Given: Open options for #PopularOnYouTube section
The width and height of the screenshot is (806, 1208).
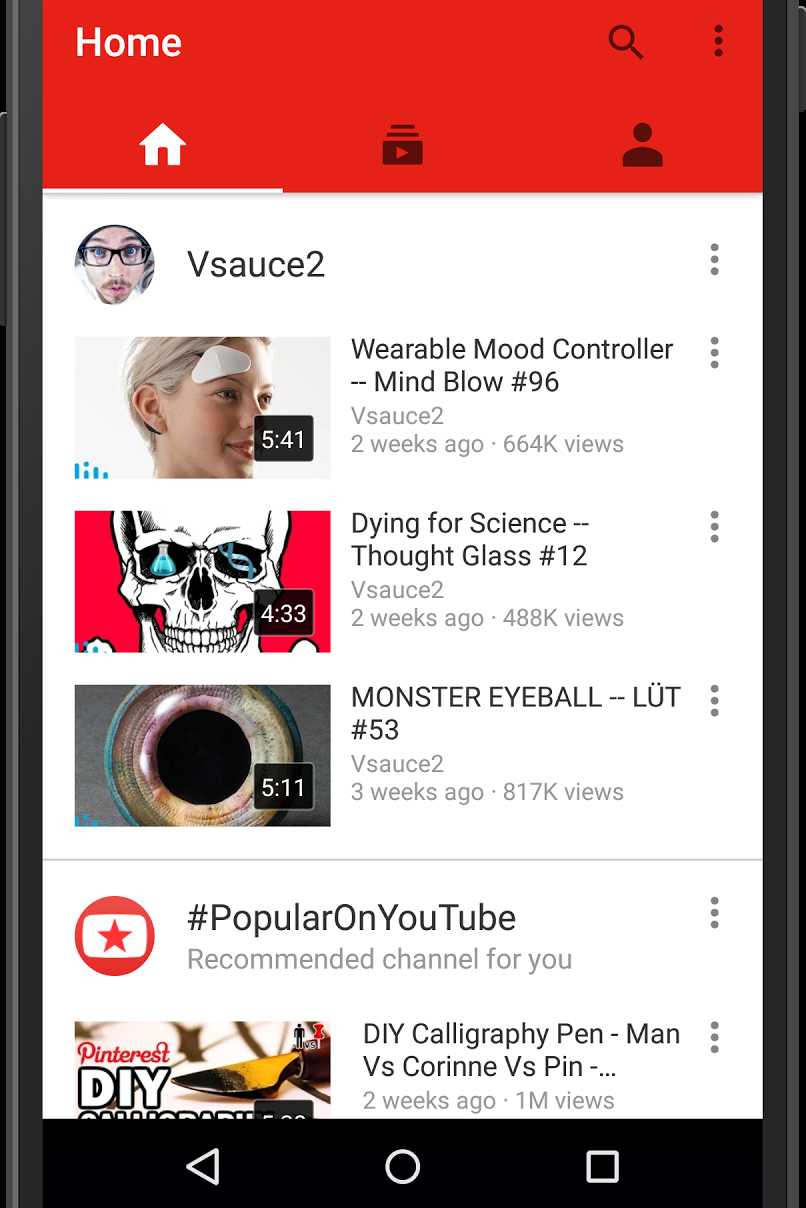Looking at the screenshot, I should (x=714, y=913).
